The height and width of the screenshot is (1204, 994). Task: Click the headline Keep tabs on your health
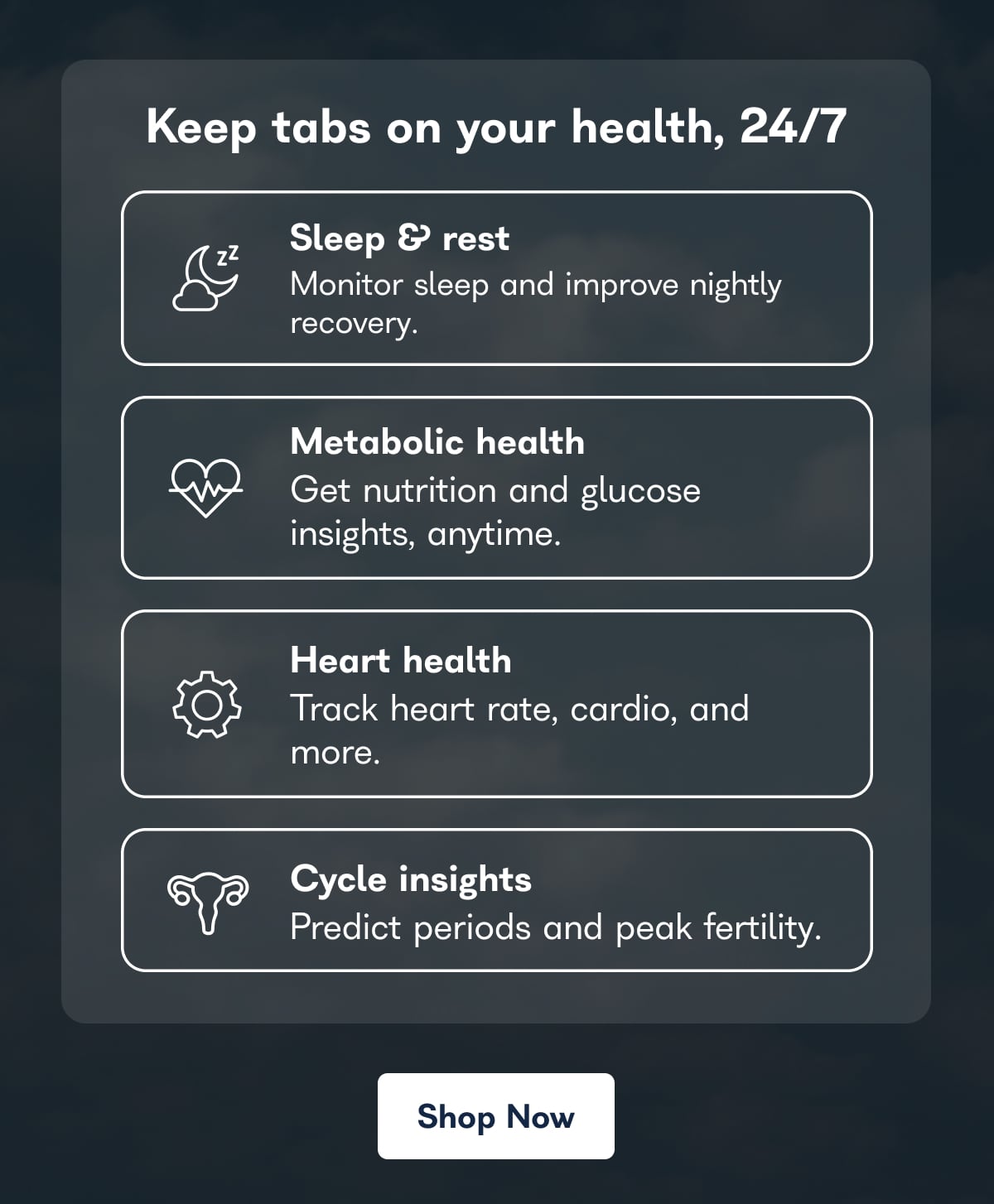pyautogui.click(x=497, y=127)
